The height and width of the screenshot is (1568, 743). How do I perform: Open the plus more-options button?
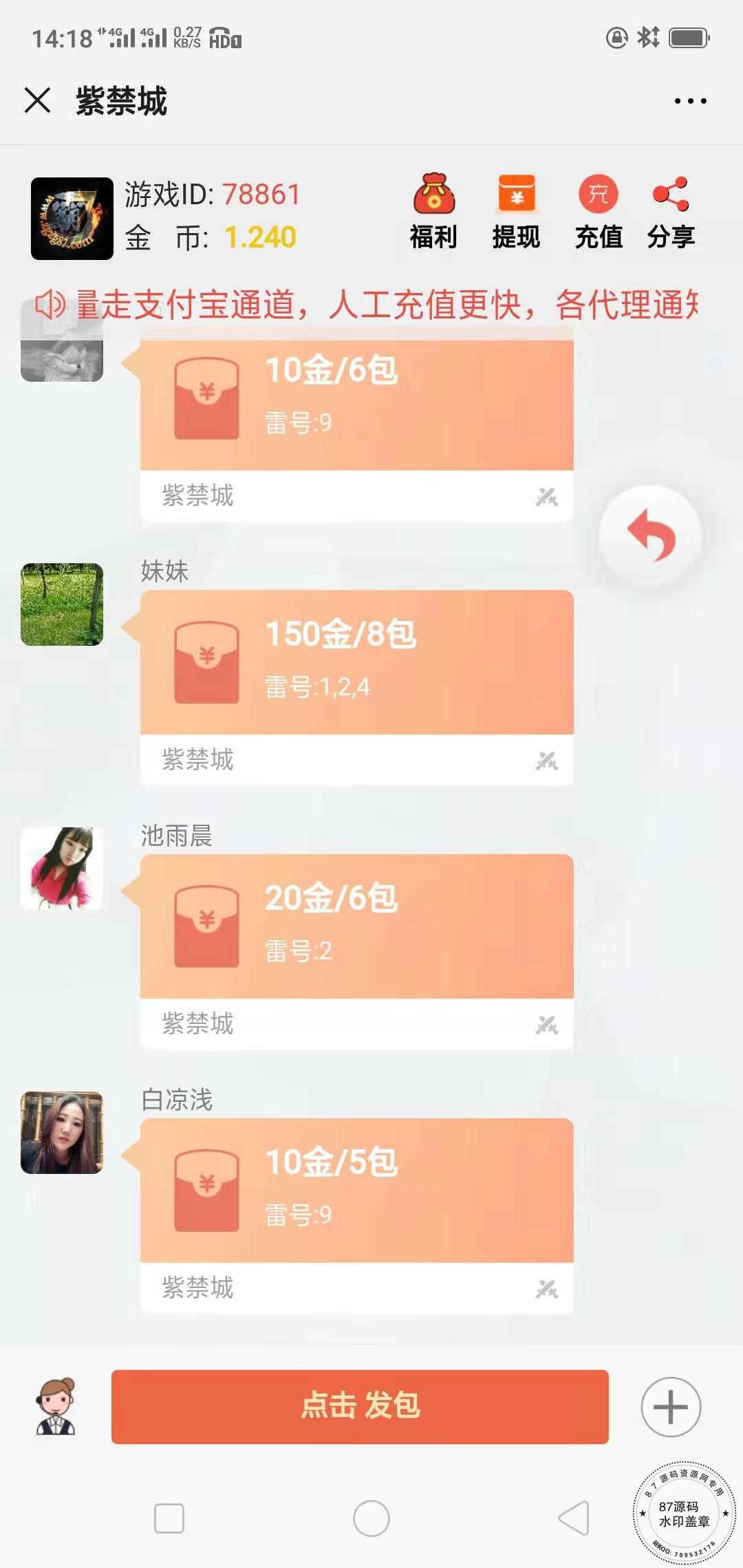click(671, 1407)
